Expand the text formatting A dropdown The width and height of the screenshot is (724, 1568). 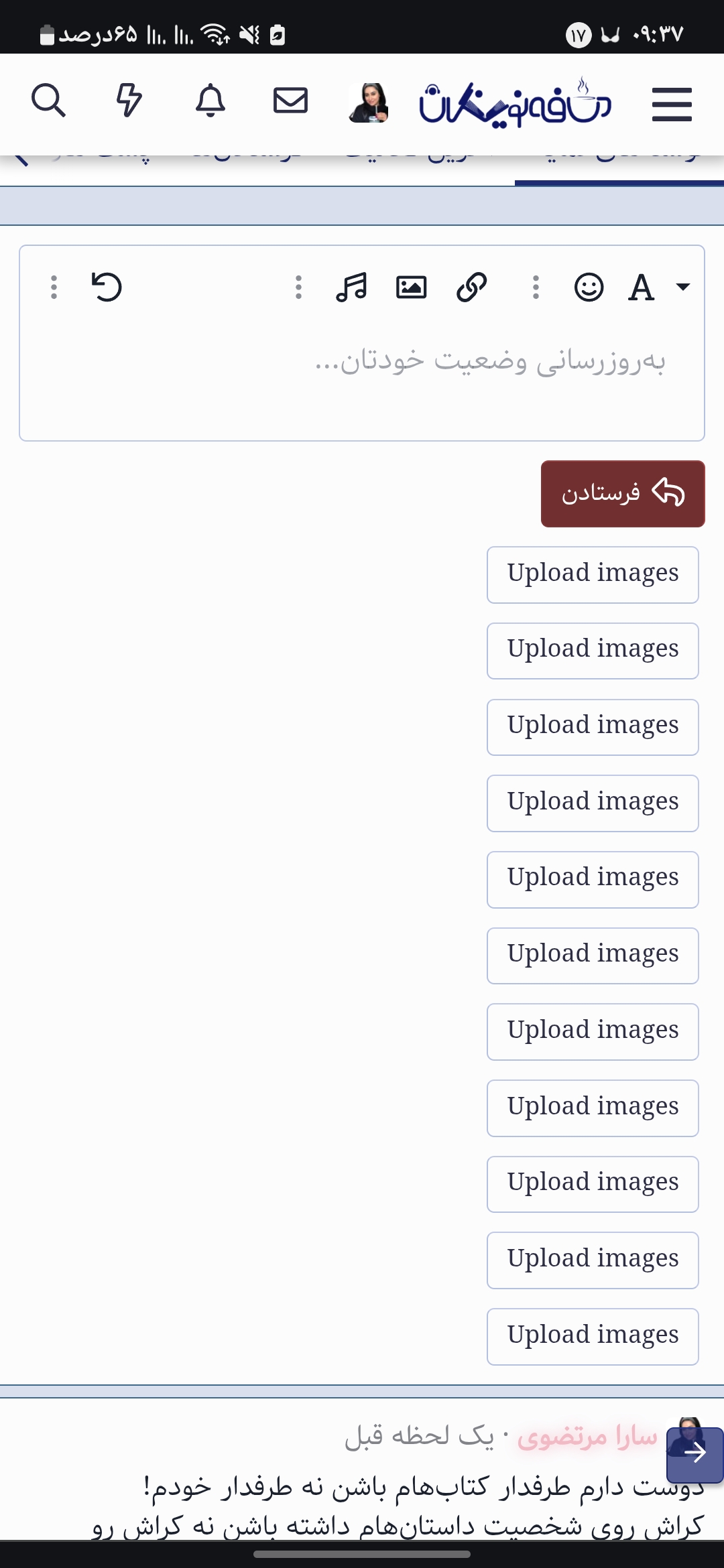click(x=658, y=287)
